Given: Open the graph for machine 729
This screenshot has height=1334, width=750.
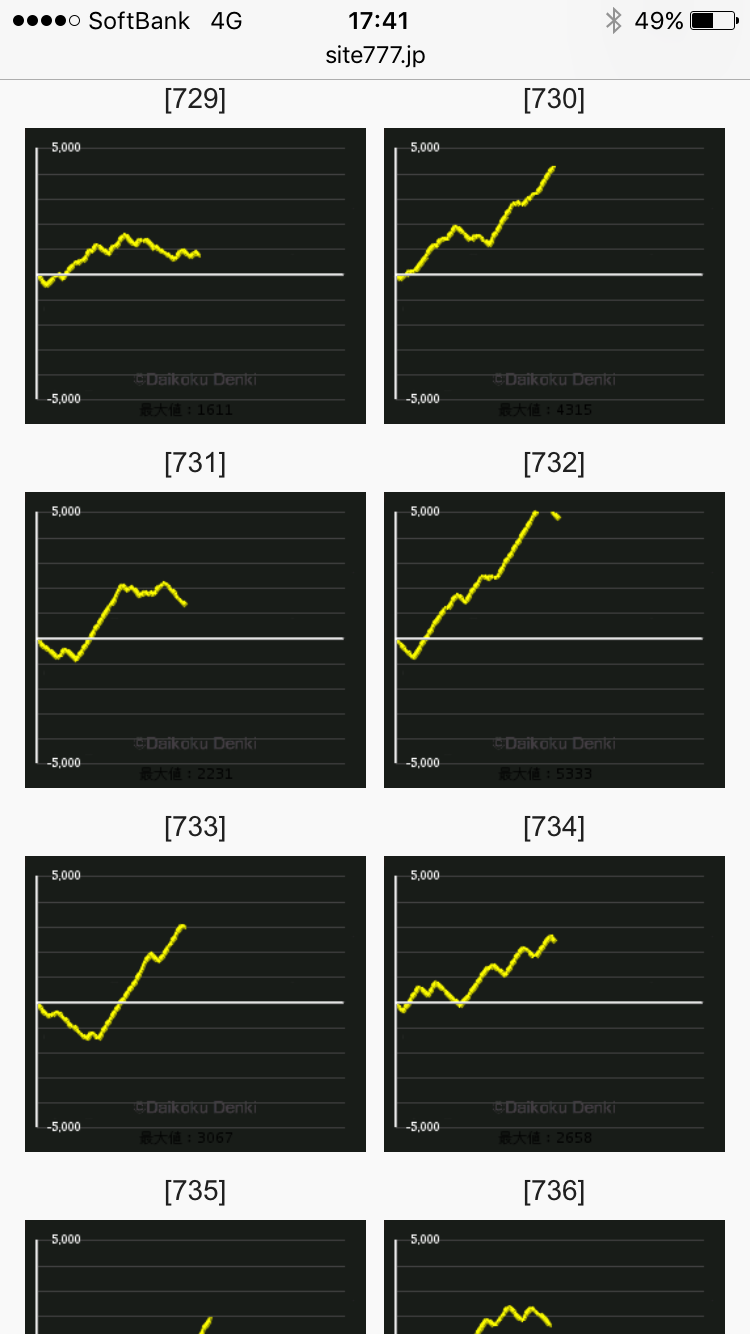Looking at the screenshot, I should coord(195,276).
